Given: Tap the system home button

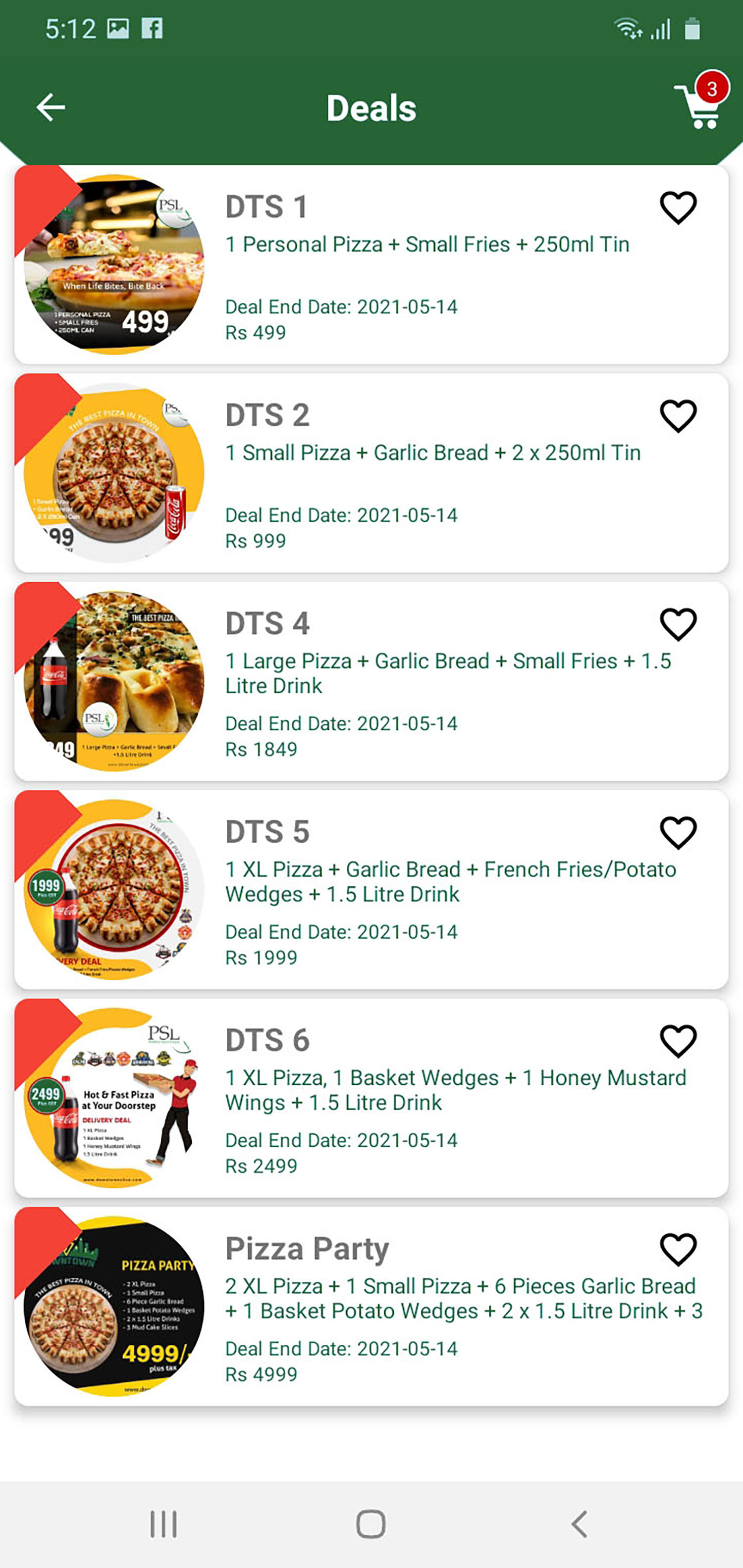Looking at the screenshot, I should (371, 1524).
